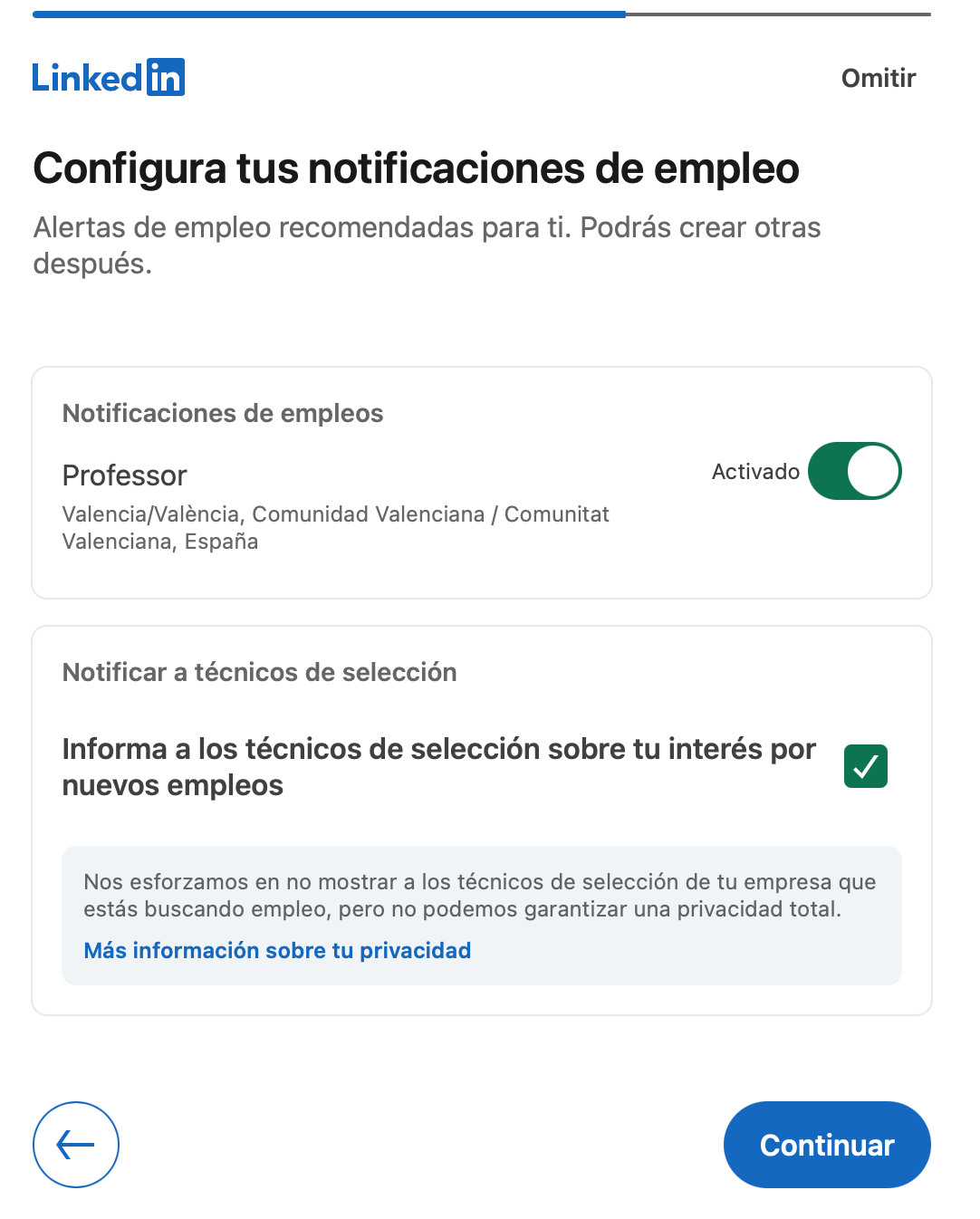The image size is (980, 1219).
Task: Open Más información sobre tu privacidad
Action: tap(277, 950)
